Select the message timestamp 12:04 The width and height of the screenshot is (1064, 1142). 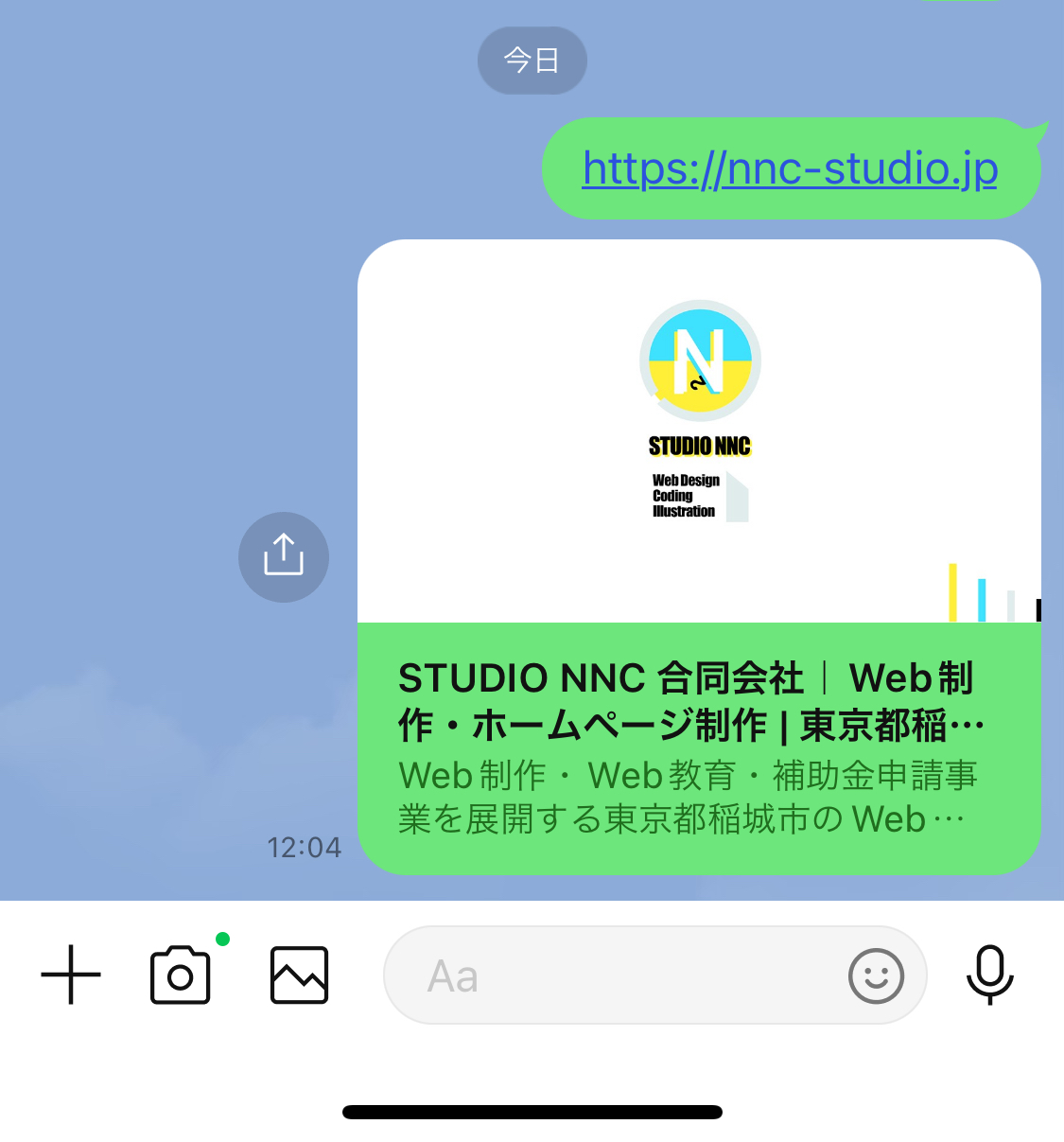306,848
